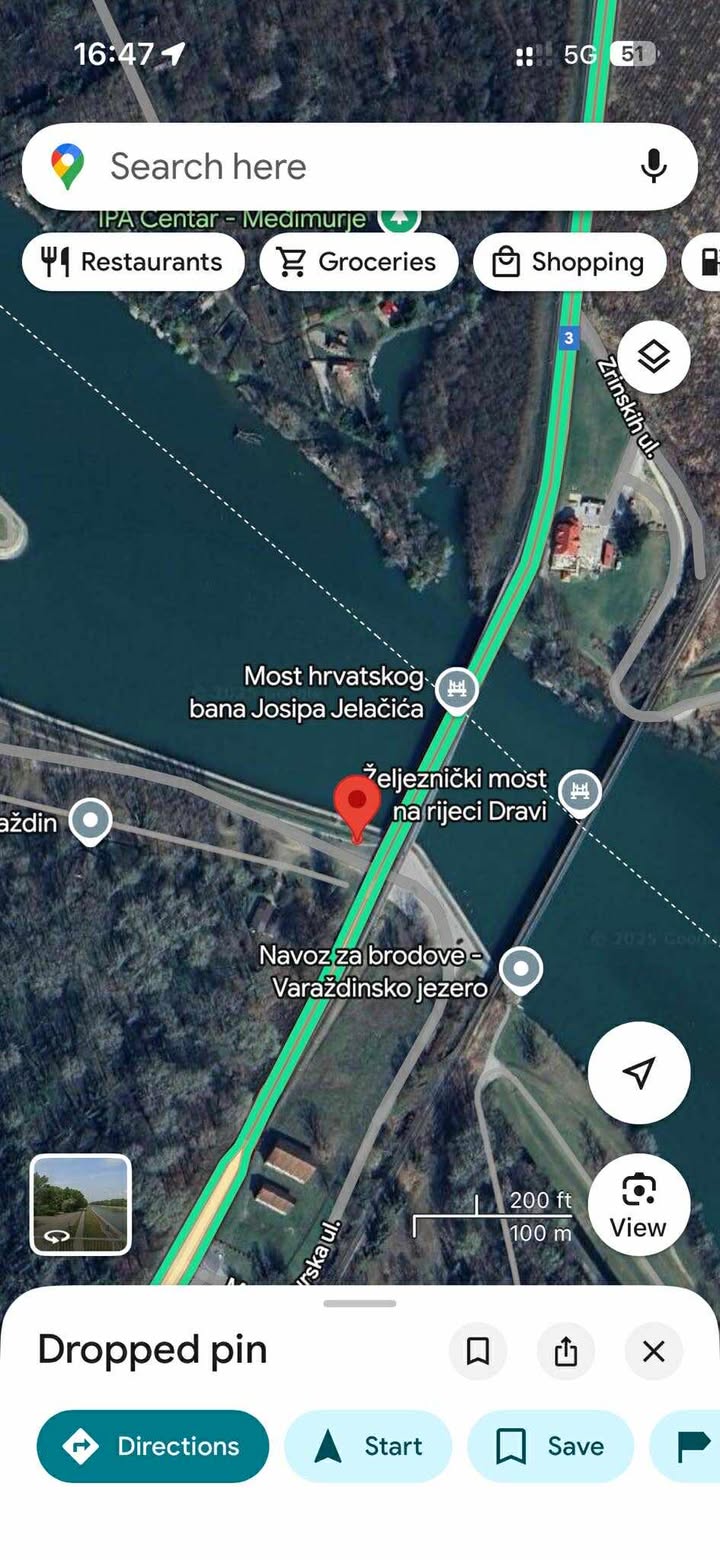Dismiss the Dropped pin panel
Image resolution: width=720 pixels, height=1560 pixels.
[x=653, y=1352]
